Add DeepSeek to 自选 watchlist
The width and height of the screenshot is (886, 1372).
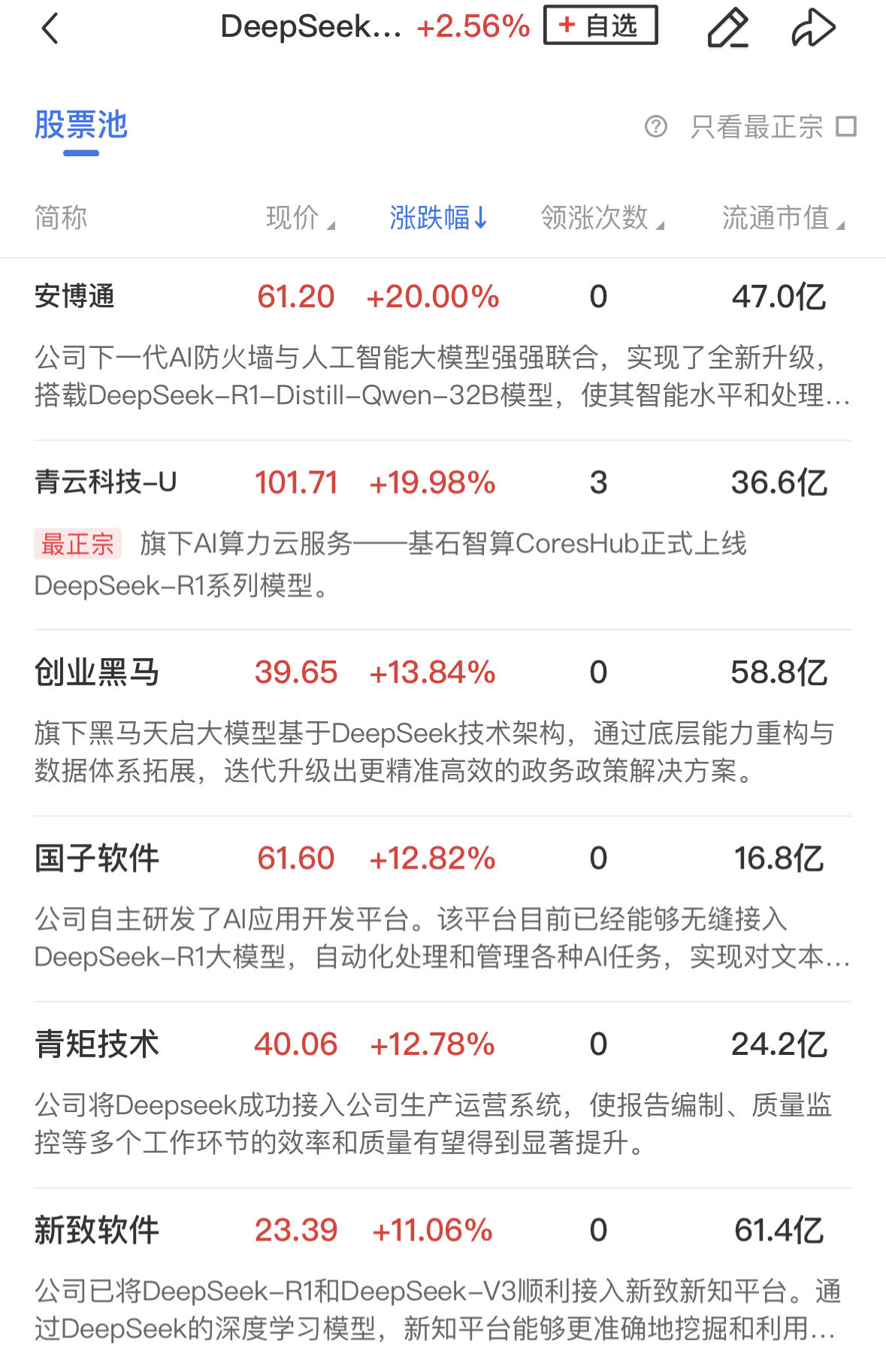[x=600, y=26]
